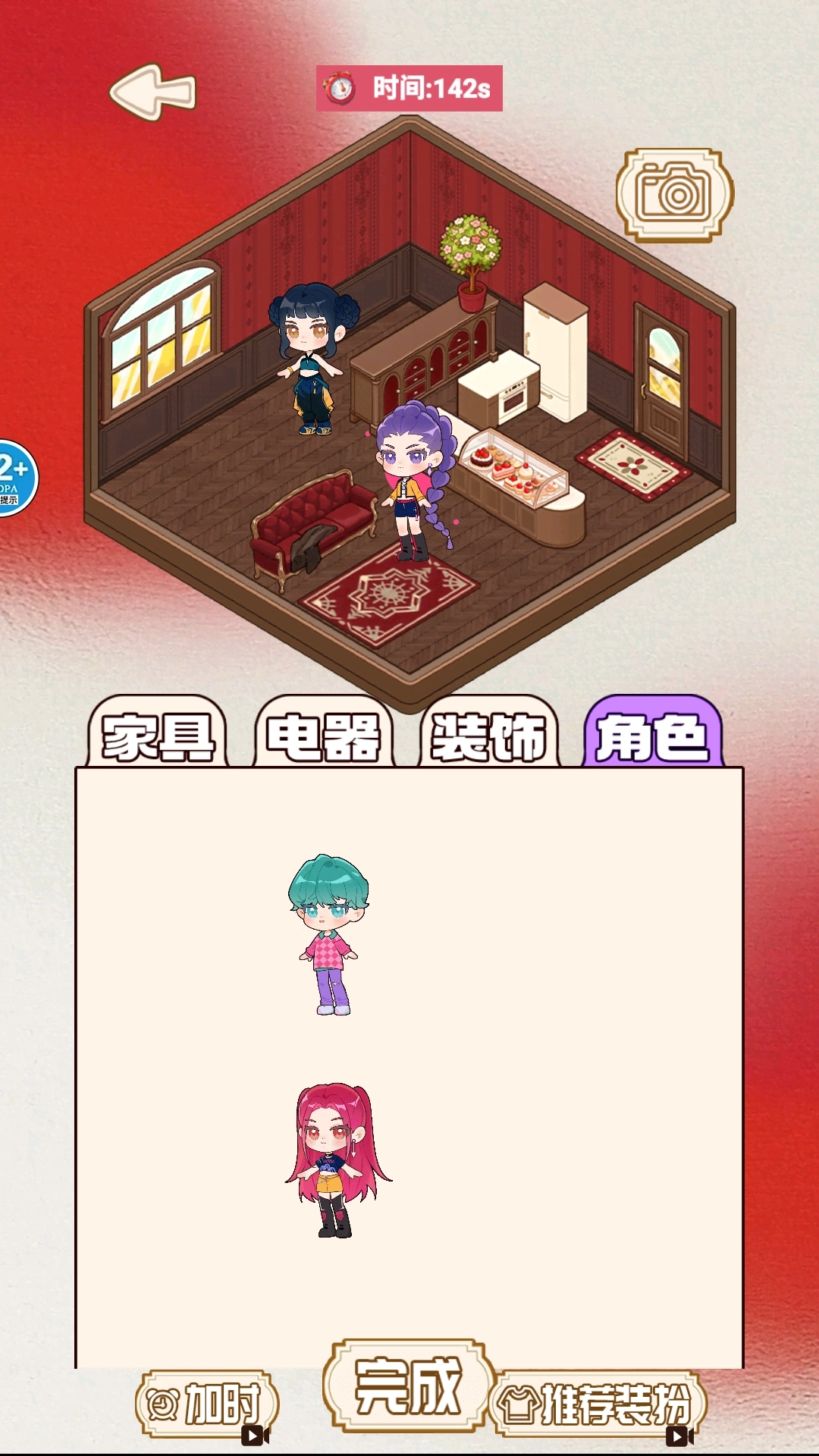Take a screenshot with the camera button
819x1456 pixels.
pos(674,195)
